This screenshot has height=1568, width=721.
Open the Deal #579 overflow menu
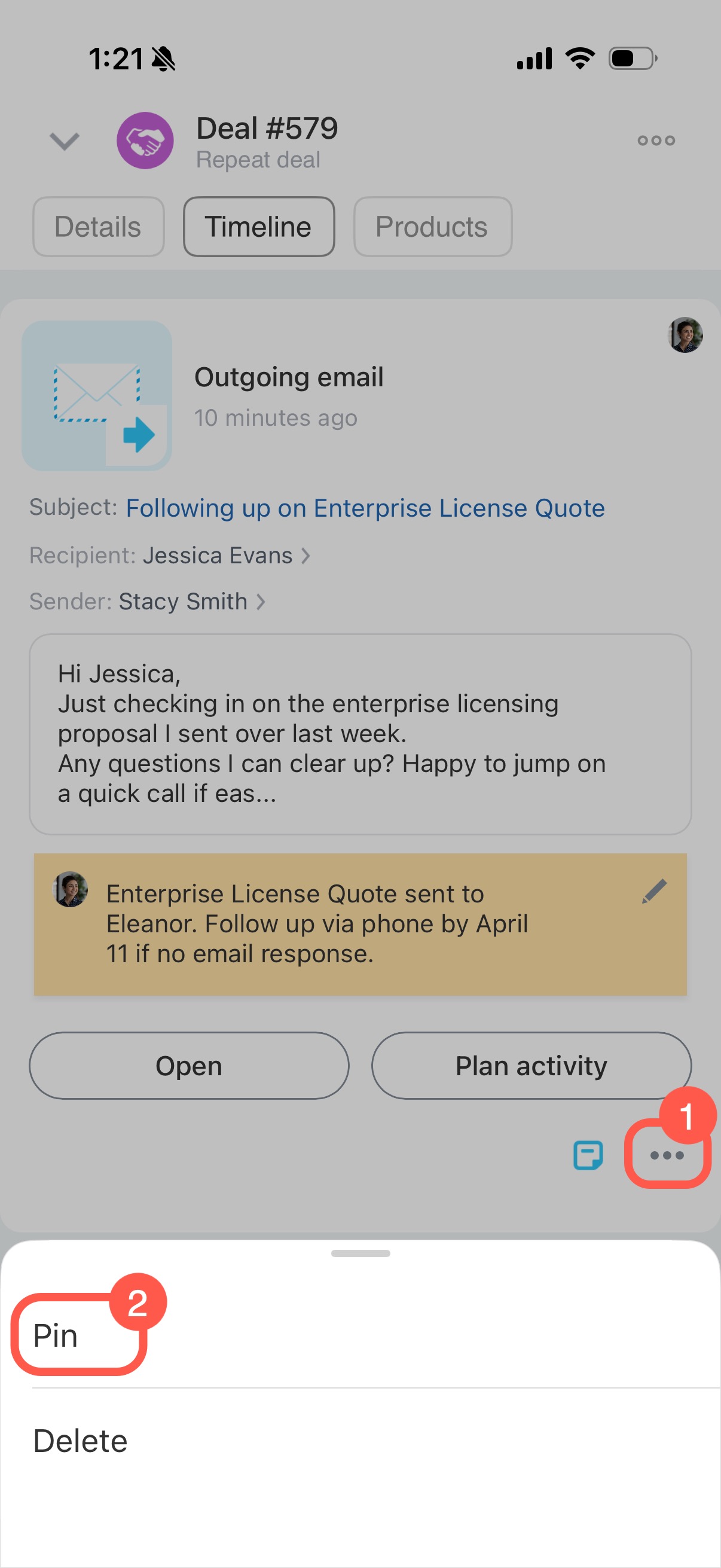click(x=656, y=141)
